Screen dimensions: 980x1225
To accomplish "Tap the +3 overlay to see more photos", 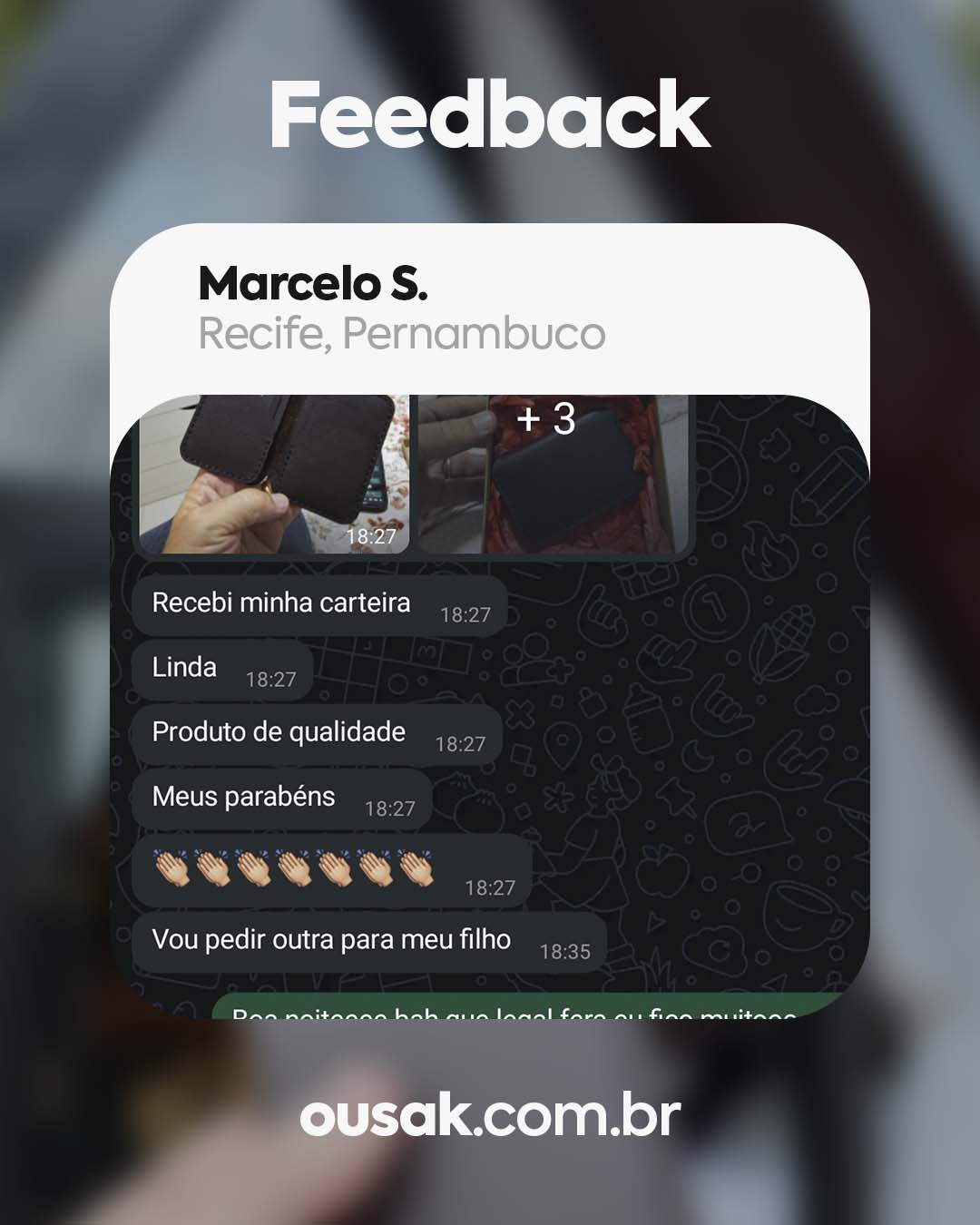I will (547, 419).
